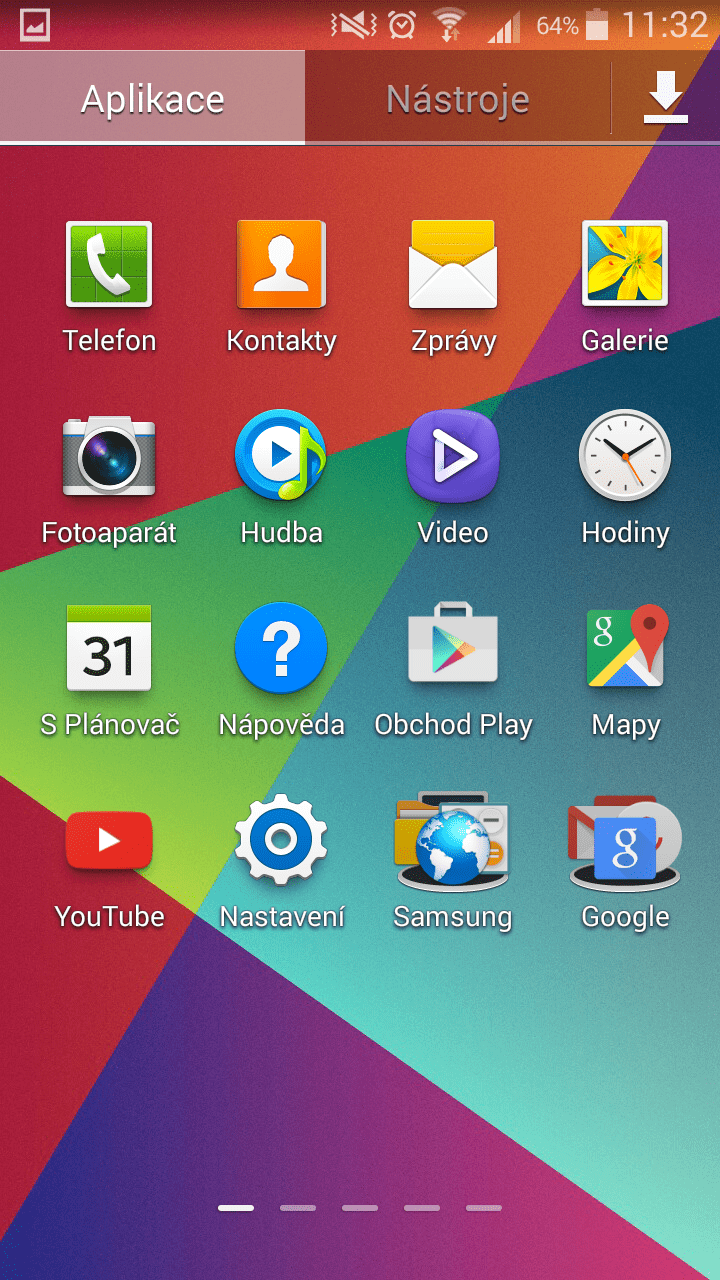Open the downloaded apps icon
Viewport: 720px width, 1280px height.
[x=665, y=99]
